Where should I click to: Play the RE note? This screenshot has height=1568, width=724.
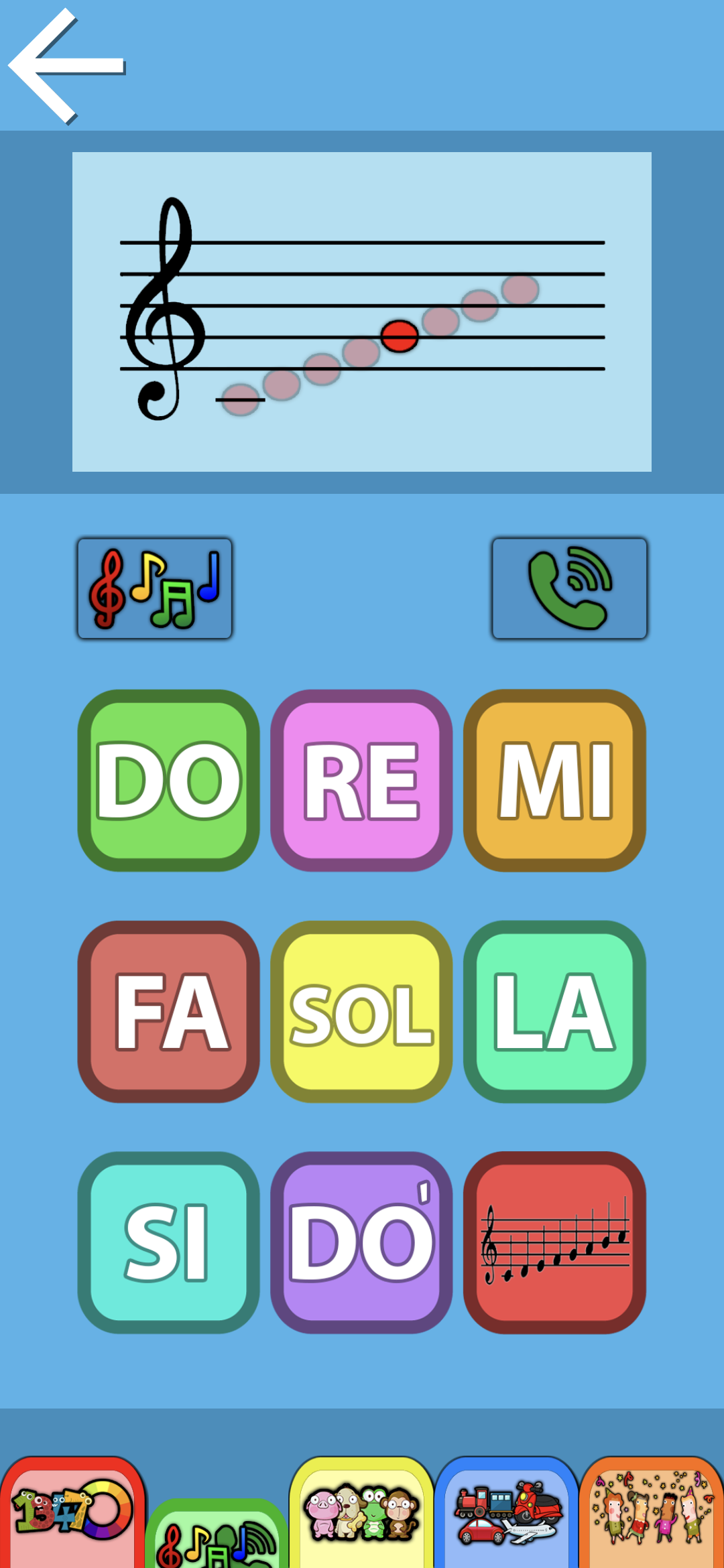pos(361,781)
